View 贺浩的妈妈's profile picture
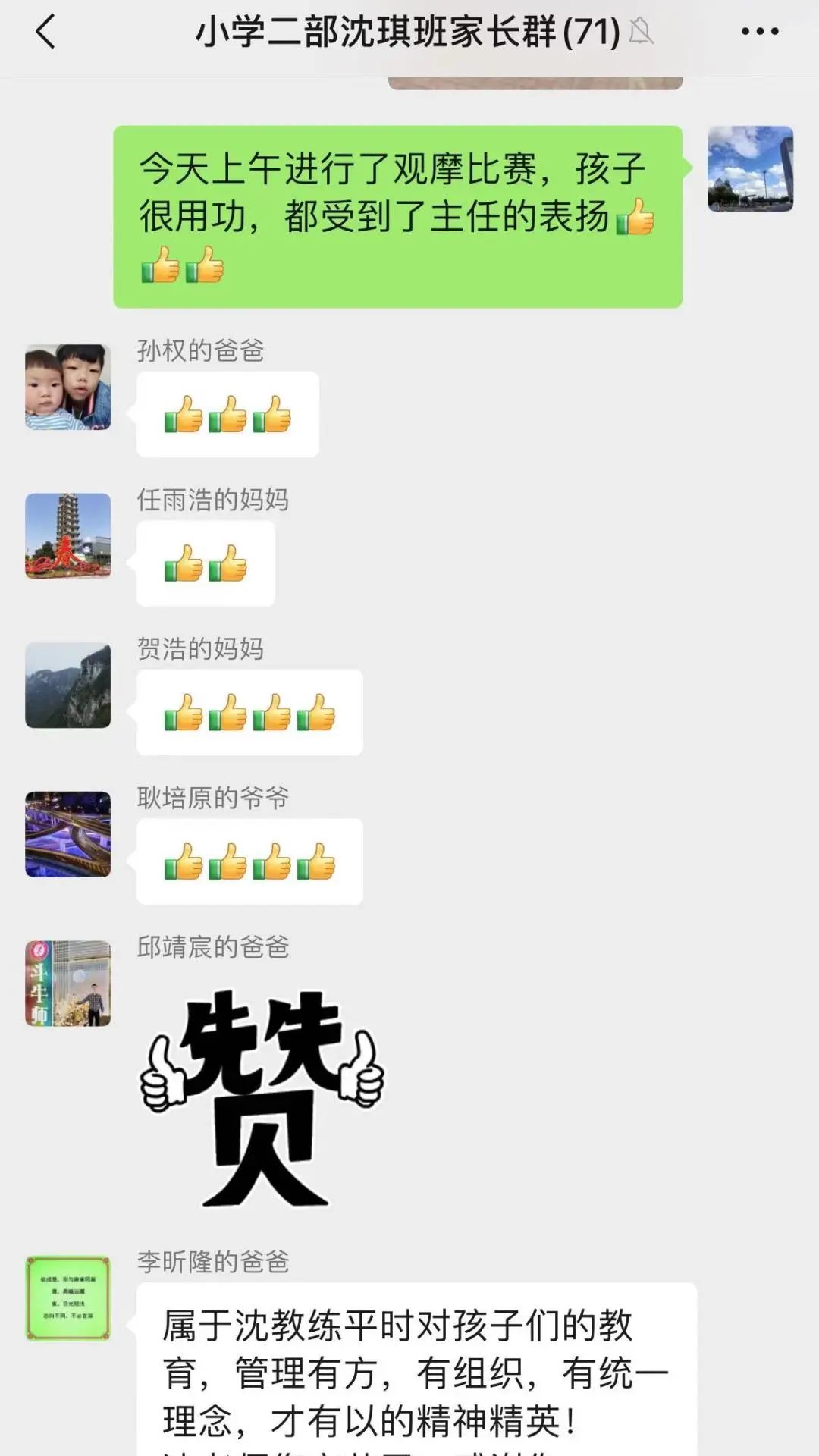The width and height of the screenshot is (819, 1456). [68, 686]
